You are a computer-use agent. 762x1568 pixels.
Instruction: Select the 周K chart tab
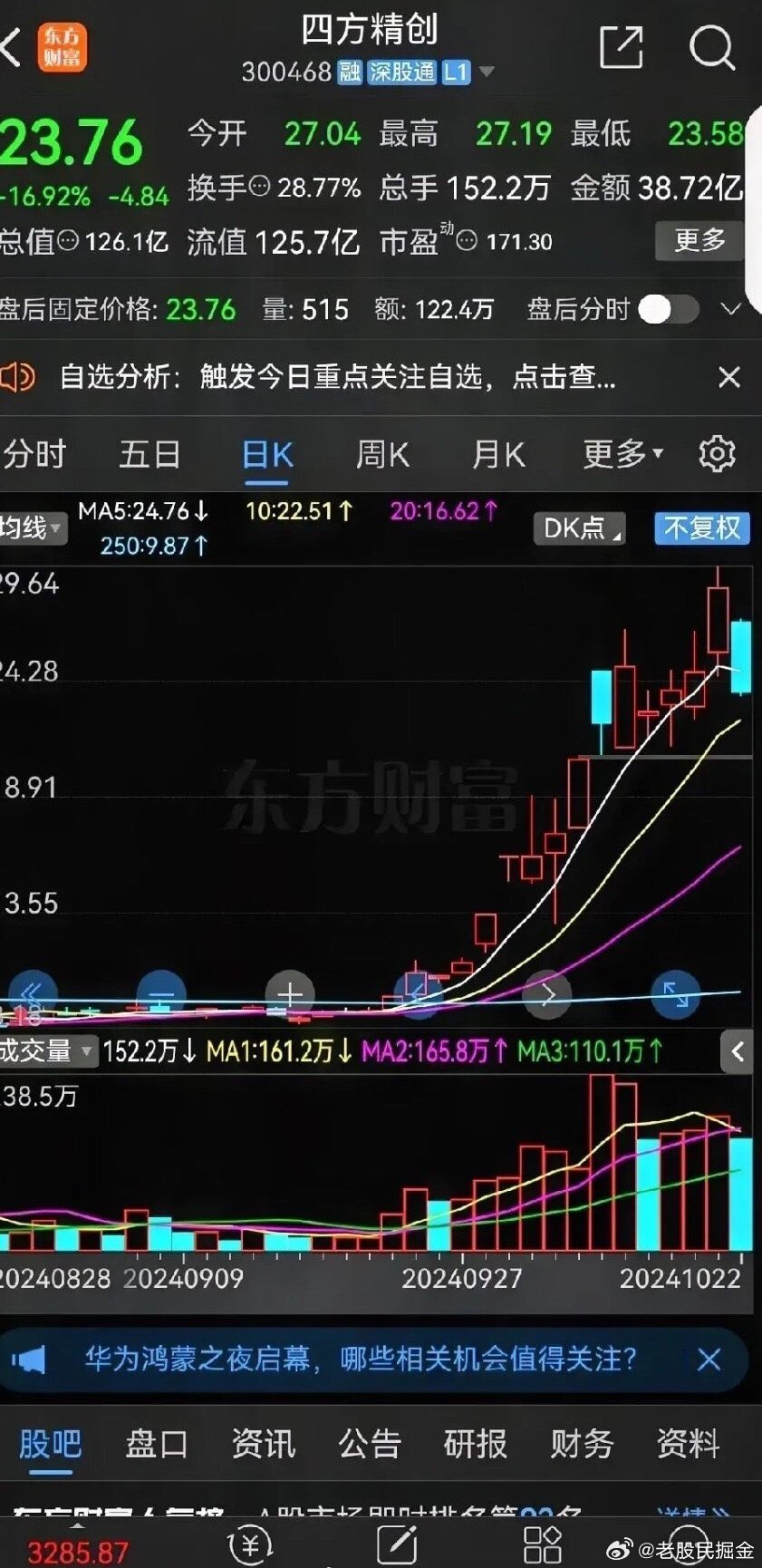381,453
